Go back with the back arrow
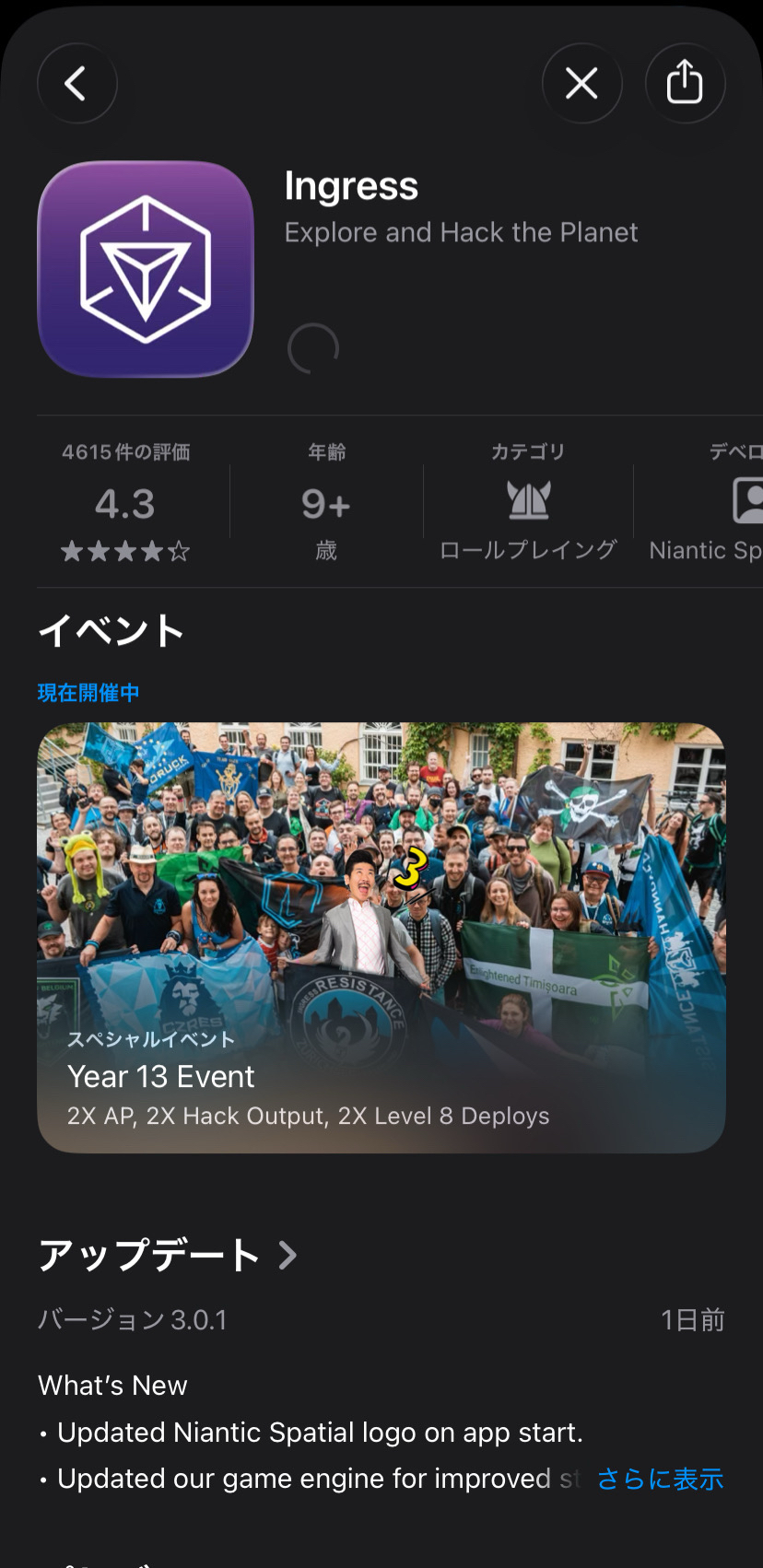The width and height of the screenshot is (763, 1568). (x=76, y=84)
